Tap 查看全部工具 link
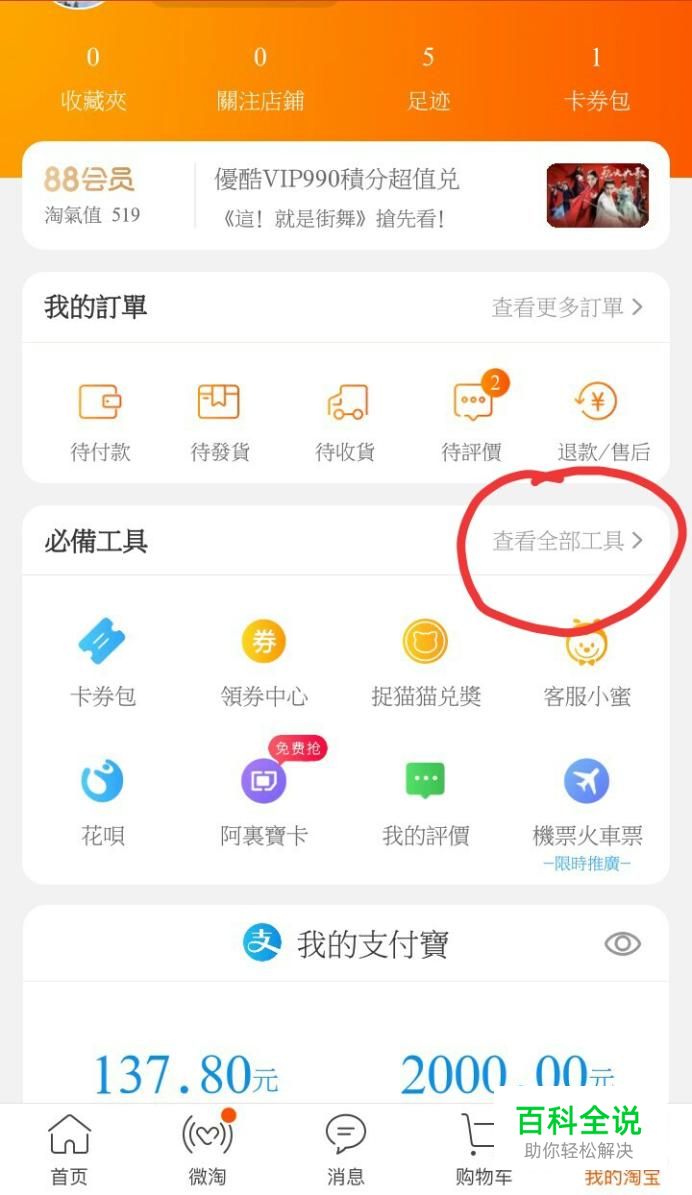692x1195 pixels. [x=567, y=541]
